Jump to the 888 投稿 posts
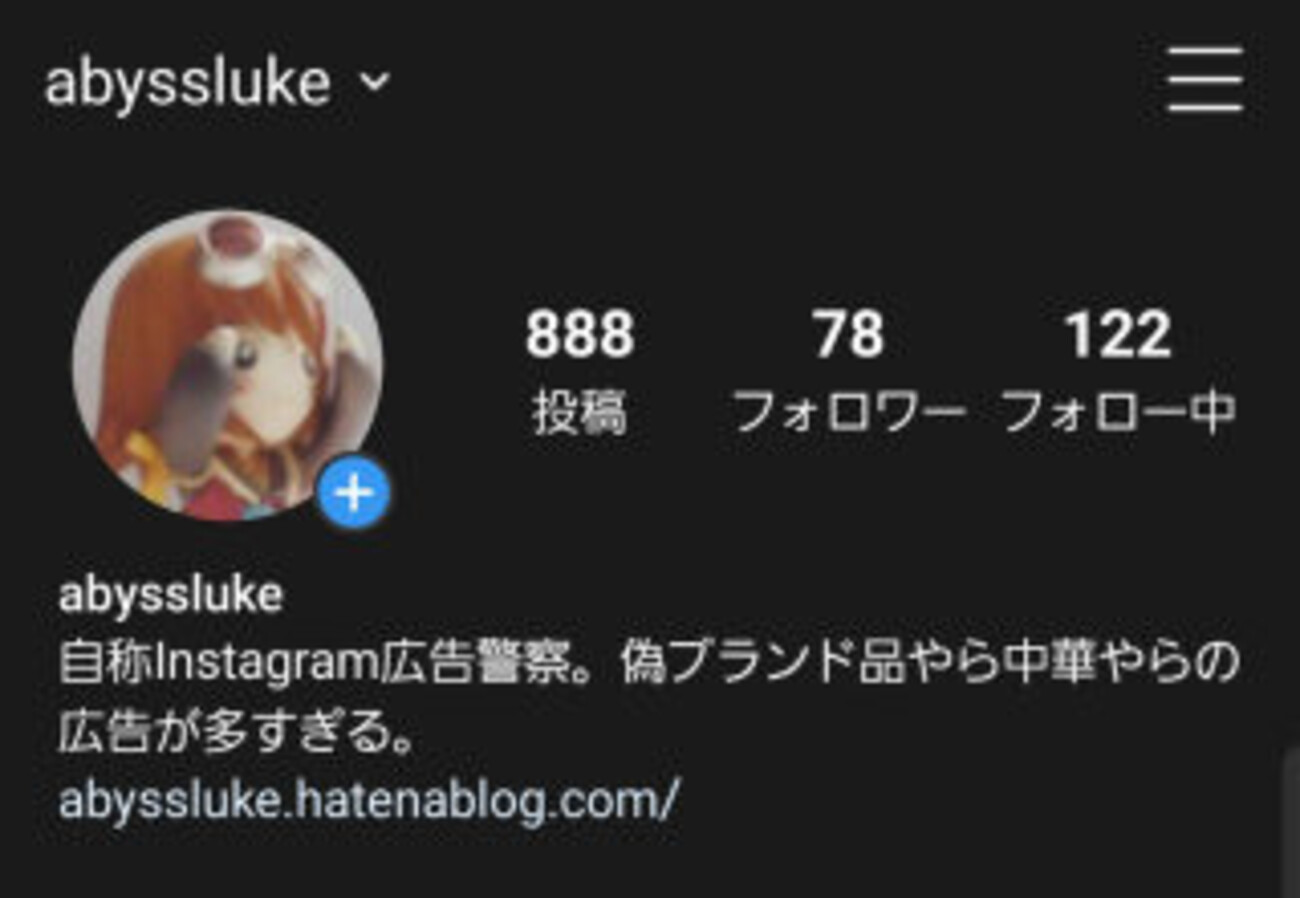The image size is (1300, 898). (580, 372)
